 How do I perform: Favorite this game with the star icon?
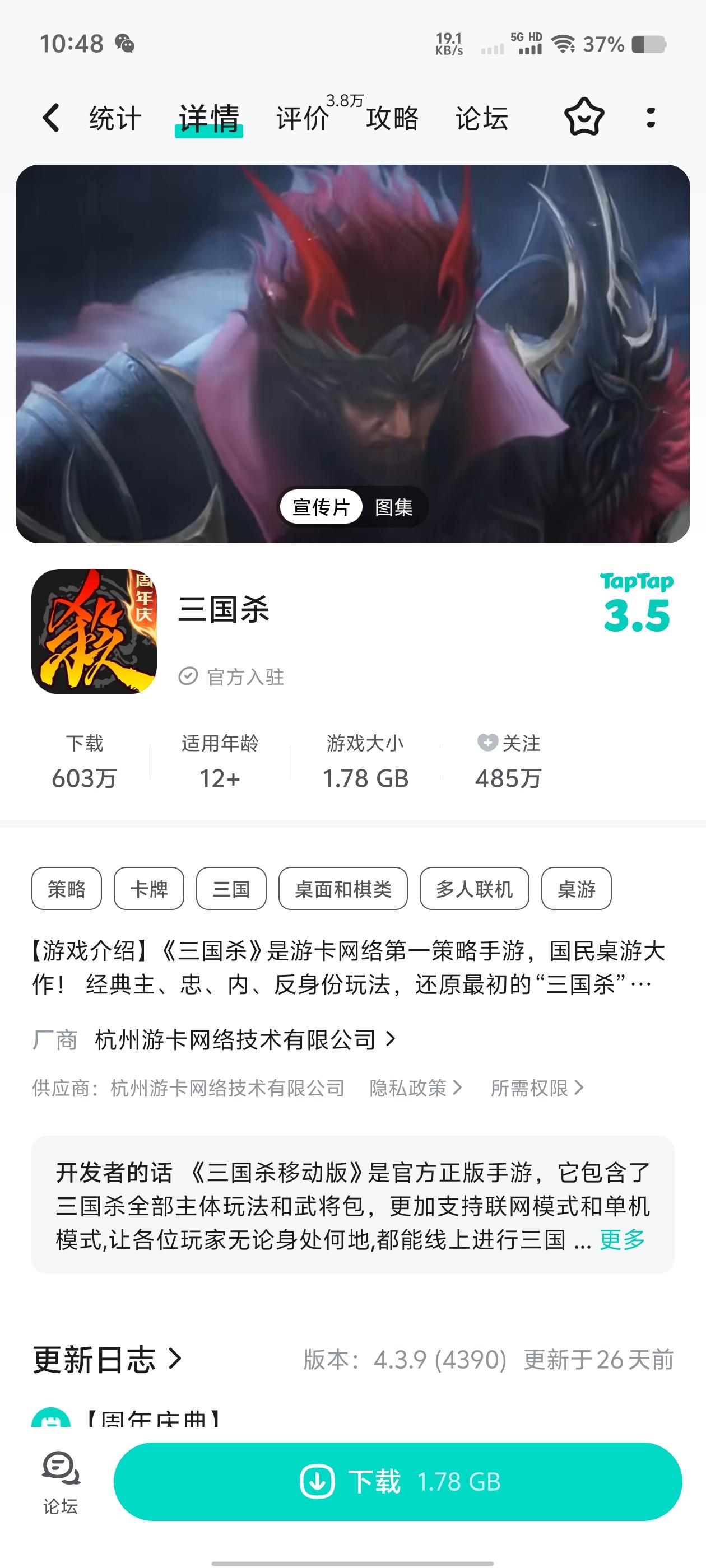(583, 117)
